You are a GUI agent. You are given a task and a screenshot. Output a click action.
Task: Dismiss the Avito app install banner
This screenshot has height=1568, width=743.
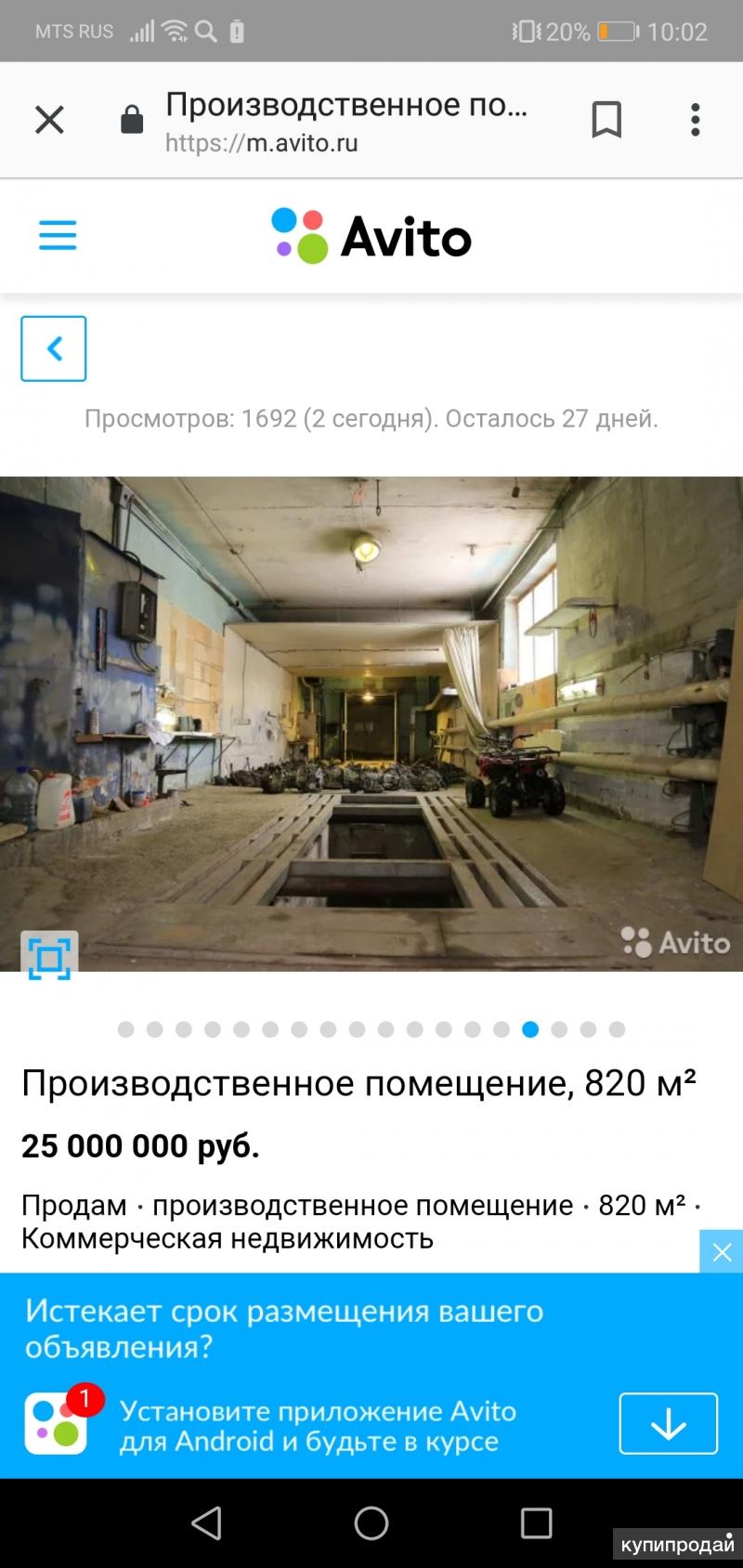point(722,1252)
